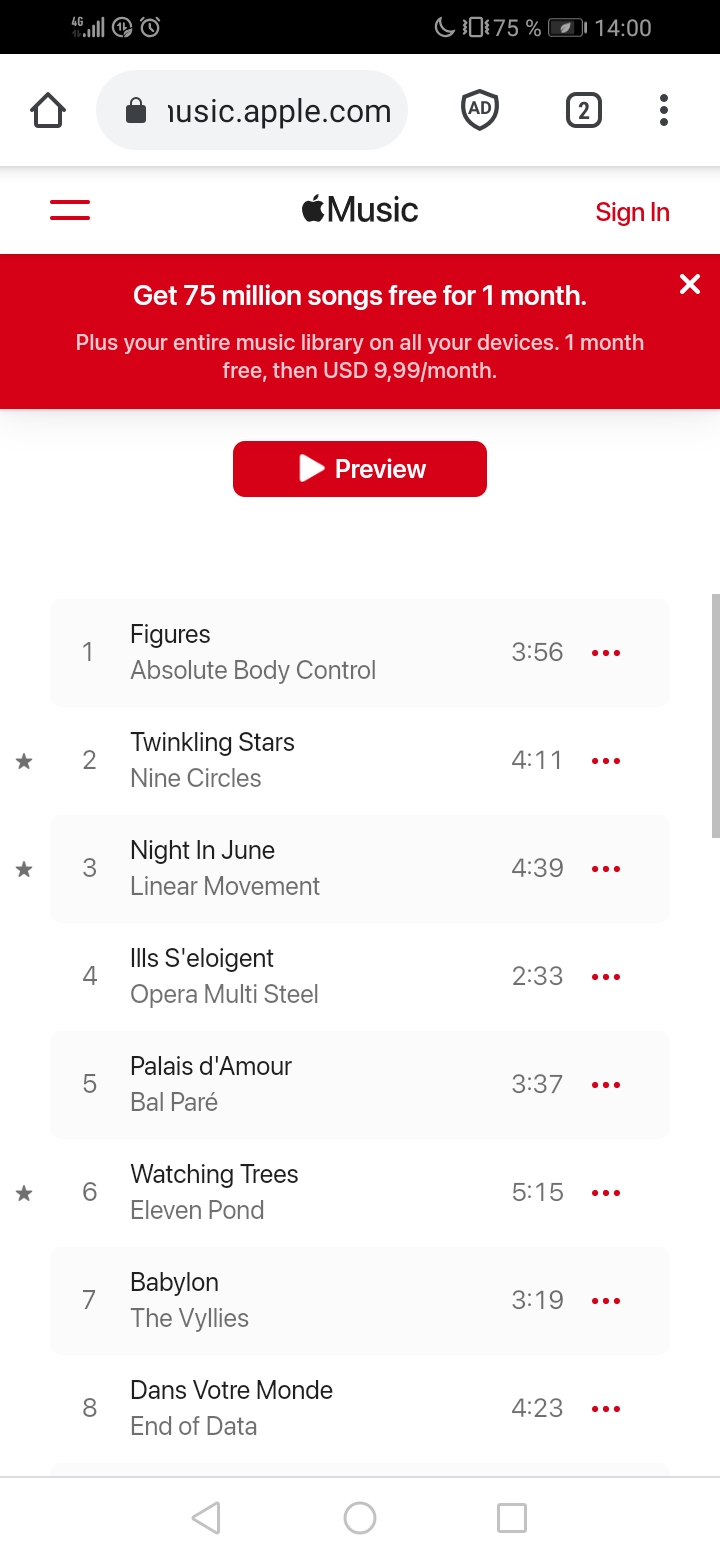Start the album Preview
720x1560 pixels.
pos(360,469)
